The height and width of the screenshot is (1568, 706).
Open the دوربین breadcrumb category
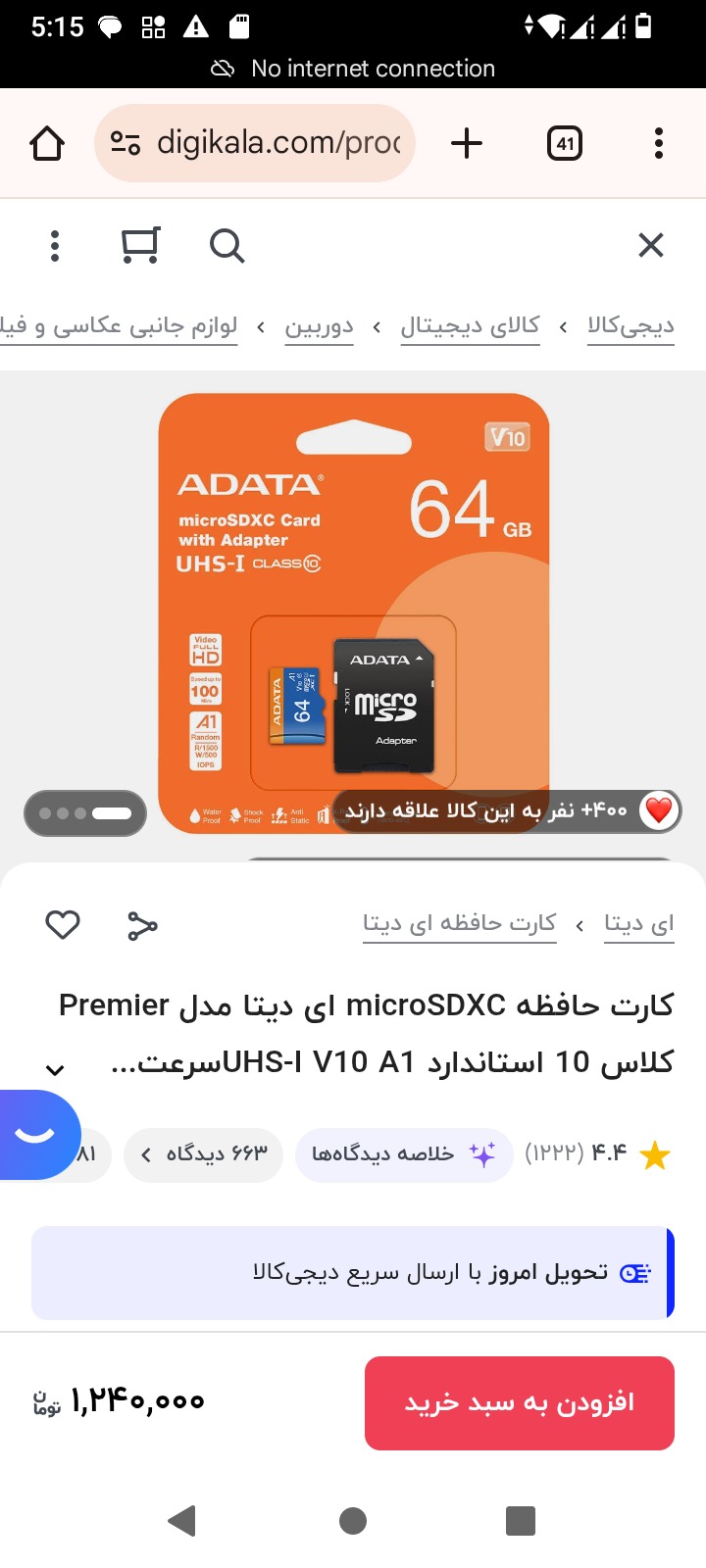319,326
